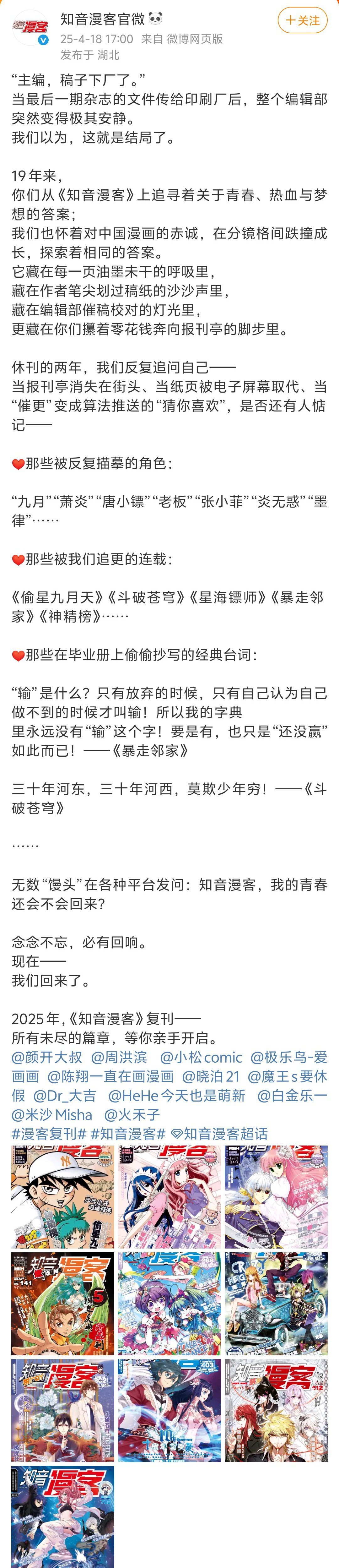Open hashtag #知音漫客#
The height and width of the screenshot is (1568, 339).
click(x=128, y=1134)
